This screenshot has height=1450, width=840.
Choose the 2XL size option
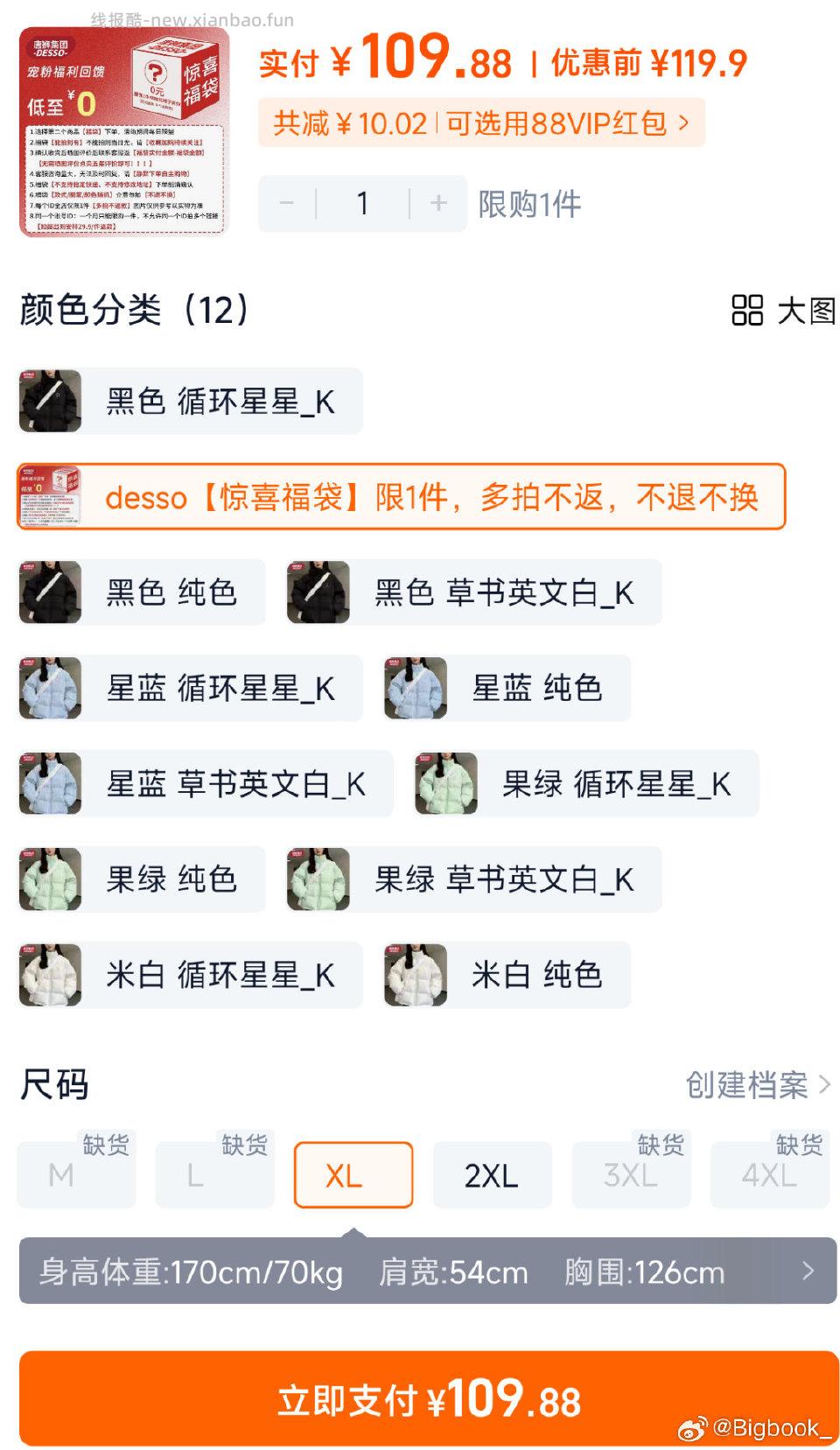click(492, 1176)
